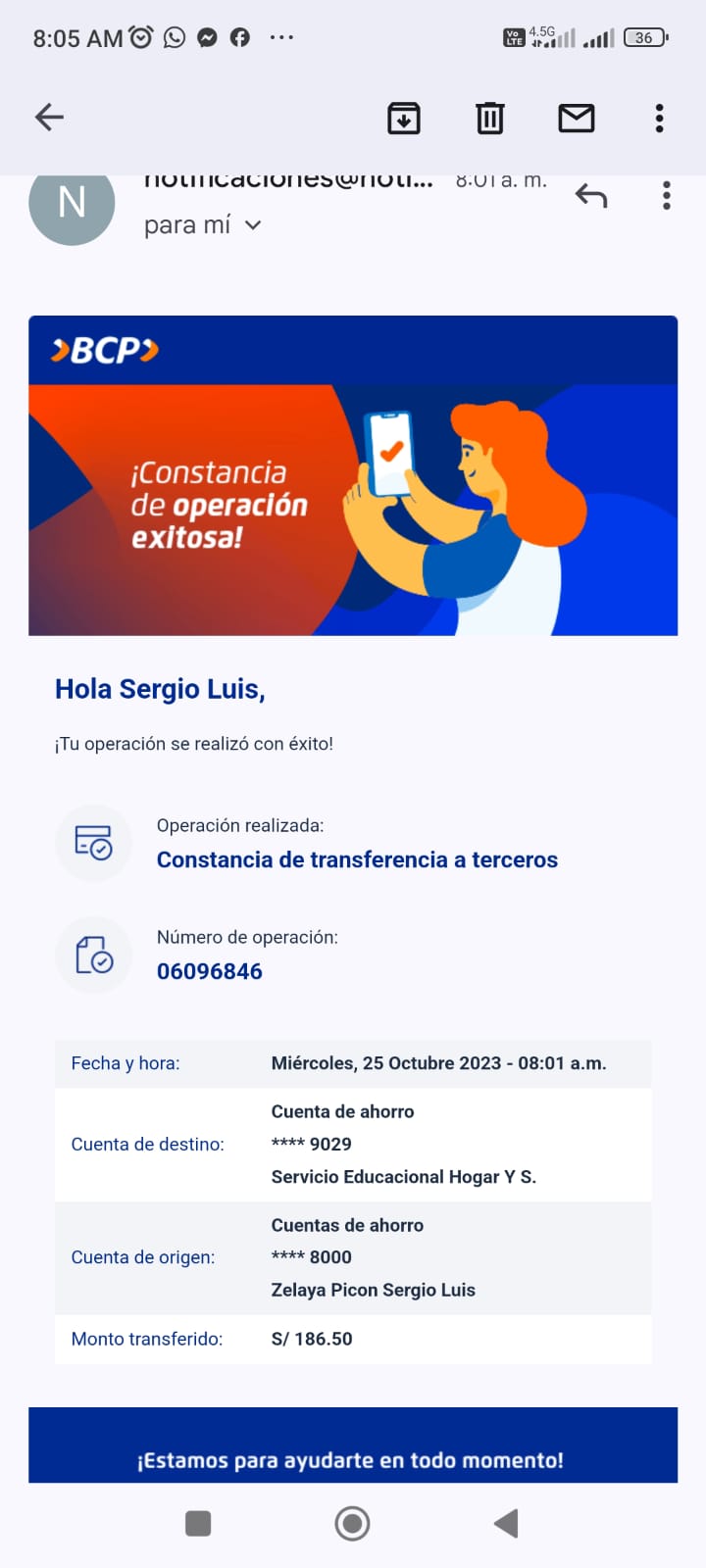Go back to the inbox
The image size is (706, 1568).
pyautogui.click(x=49, y=118)
